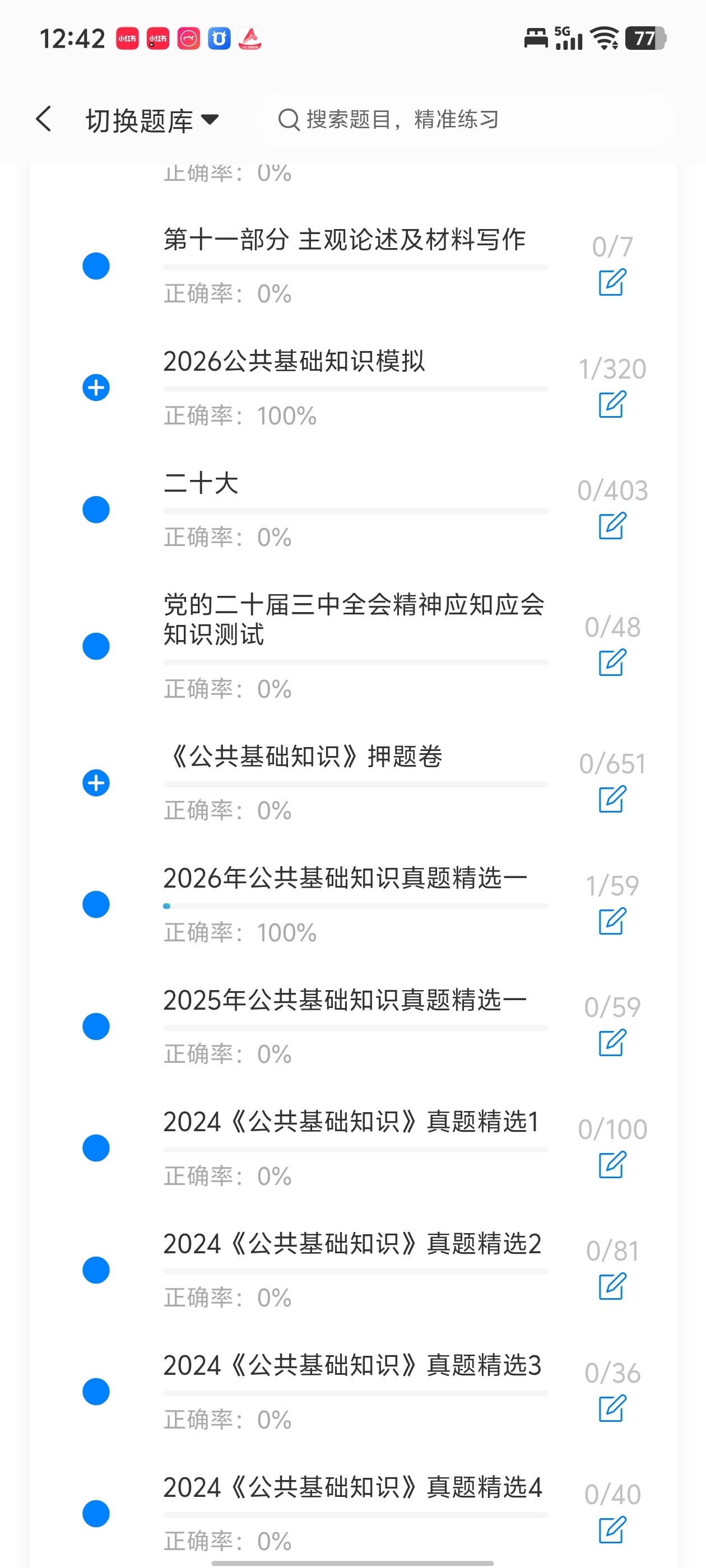Start practice for 2024《公共基础知识》真题精选2
706x1568 pixels.
point(612,1286)
